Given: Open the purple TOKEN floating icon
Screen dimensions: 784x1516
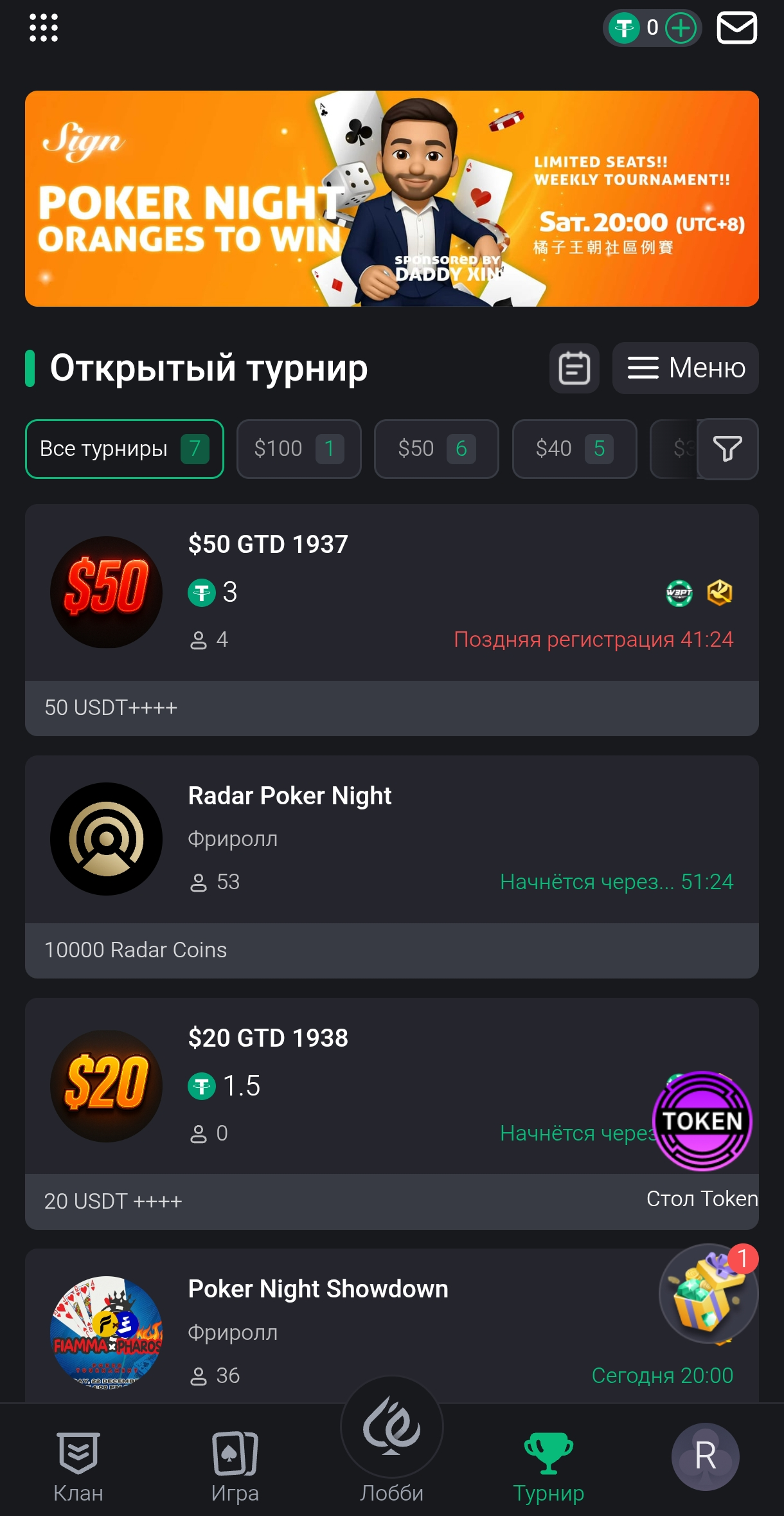Looking at the screenshot, I should point(702,1121).
